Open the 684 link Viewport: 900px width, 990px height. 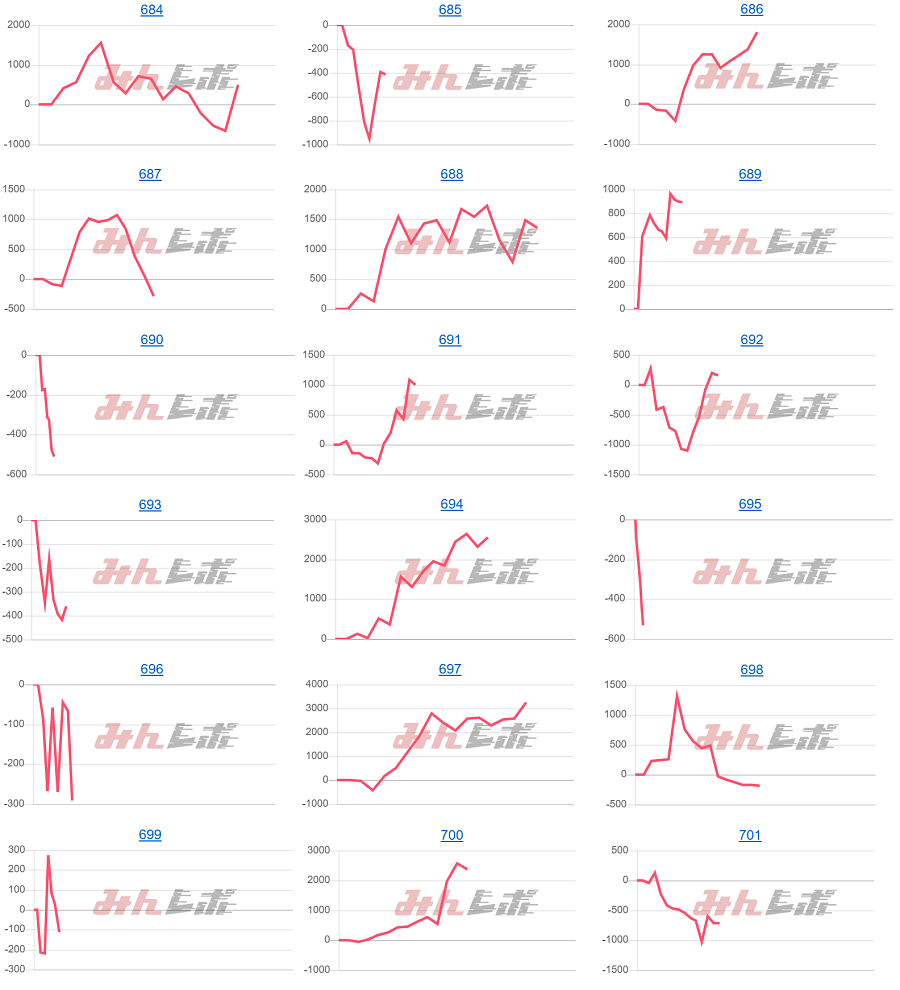151,10
